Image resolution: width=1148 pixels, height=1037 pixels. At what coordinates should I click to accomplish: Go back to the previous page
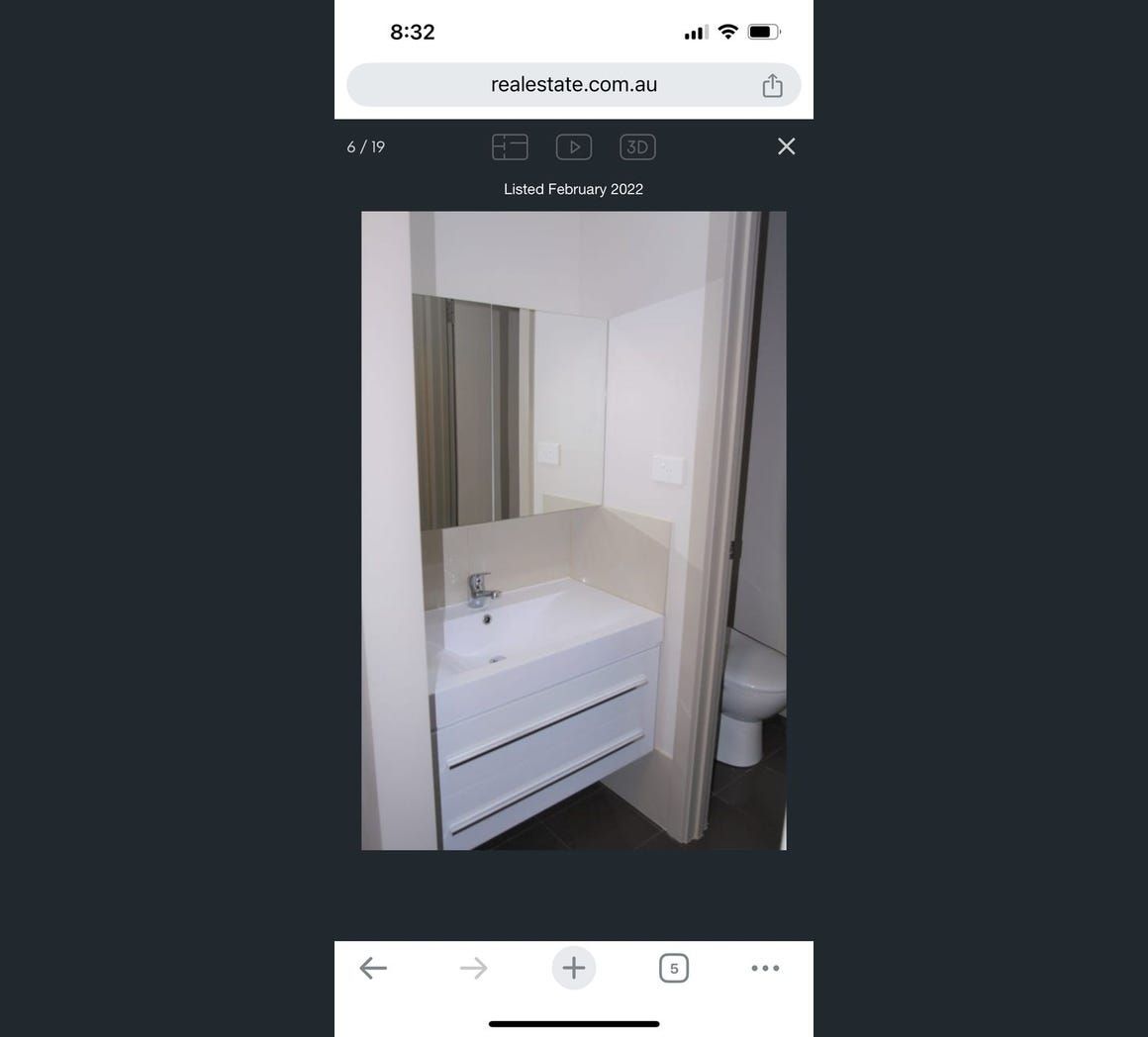pyautogui.click(x=373, y=968)
